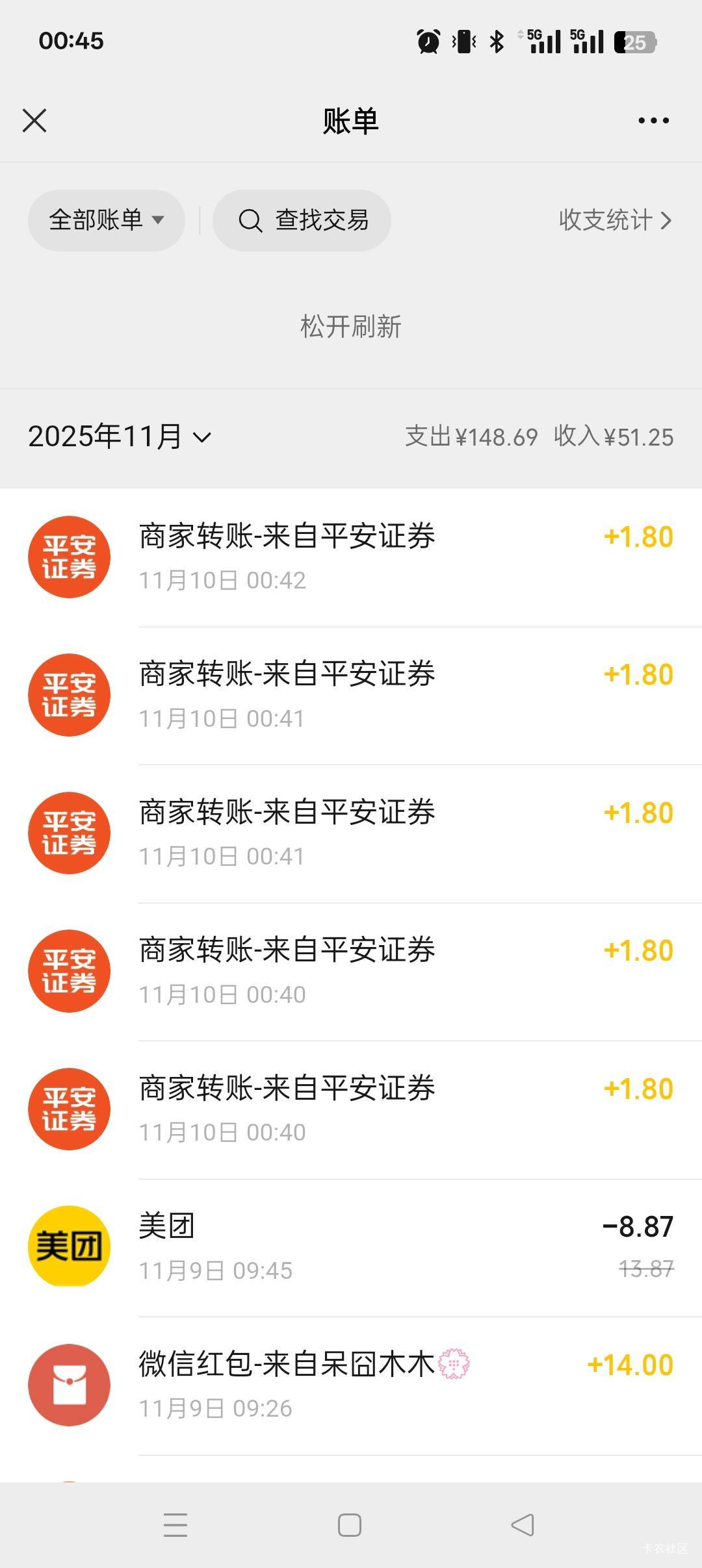Screen dimensions: 702x1568
Task: Close the 账单 page
Action: coord(34,121)
